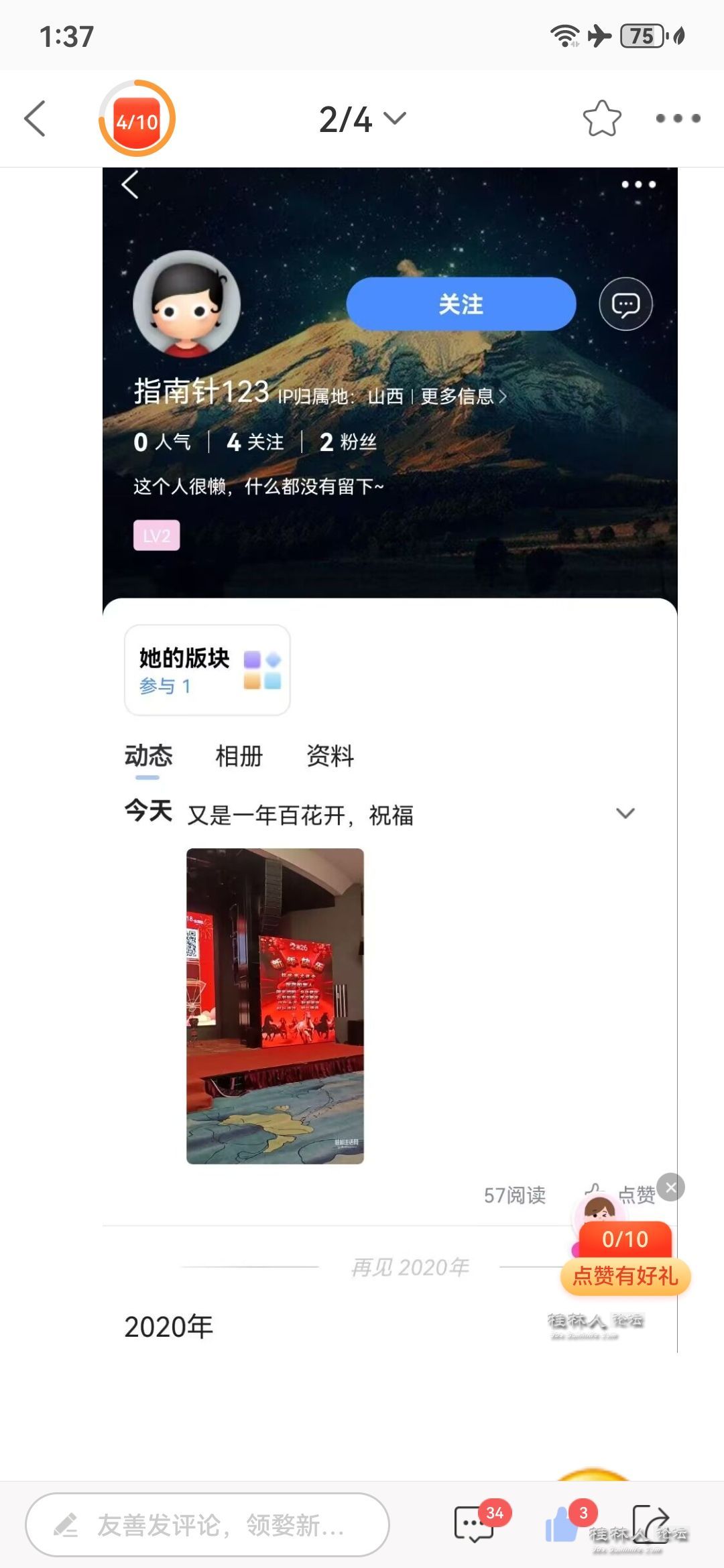
Task: Focus the 友善发评论 comment field
Action: (208, 1525)
